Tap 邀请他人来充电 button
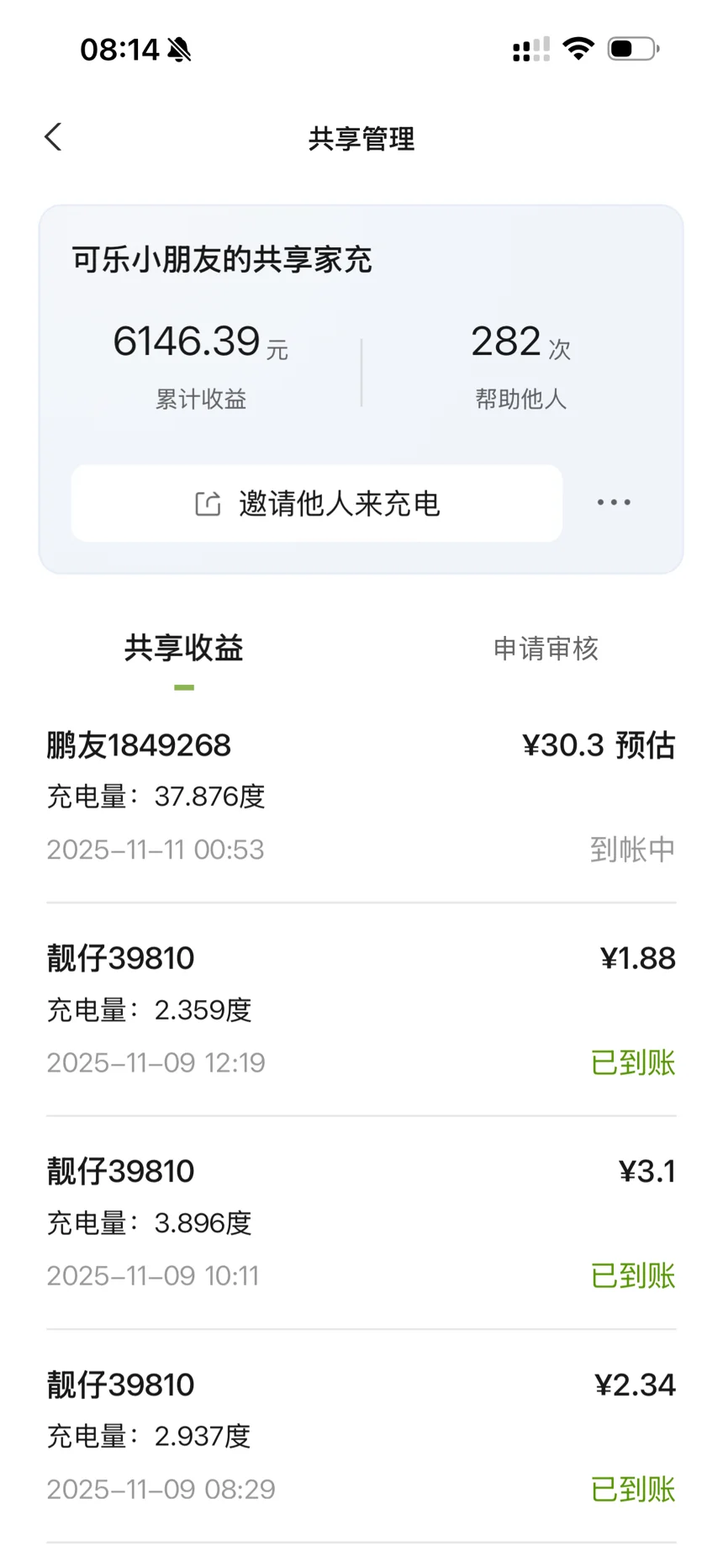723x1568 pixels. (x=317, y=503)
